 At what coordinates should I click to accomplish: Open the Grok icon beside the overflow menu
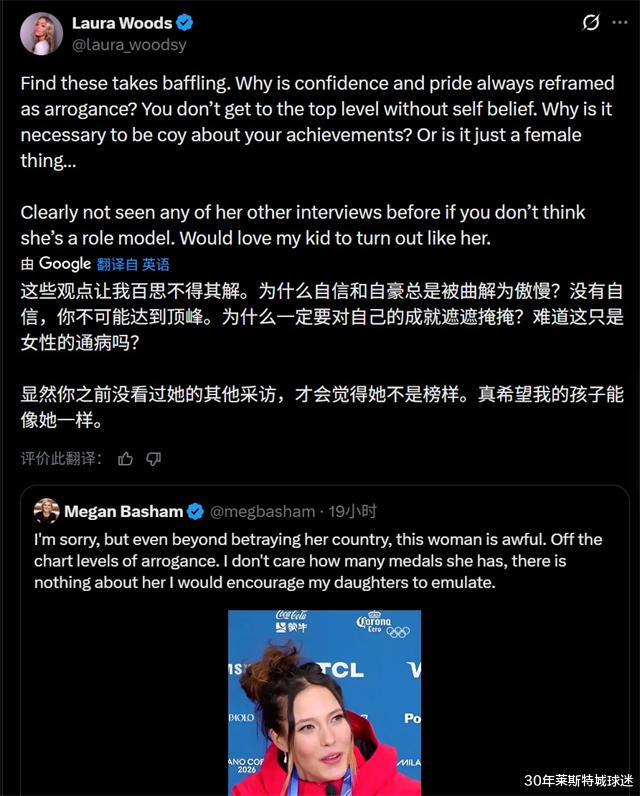591,22
